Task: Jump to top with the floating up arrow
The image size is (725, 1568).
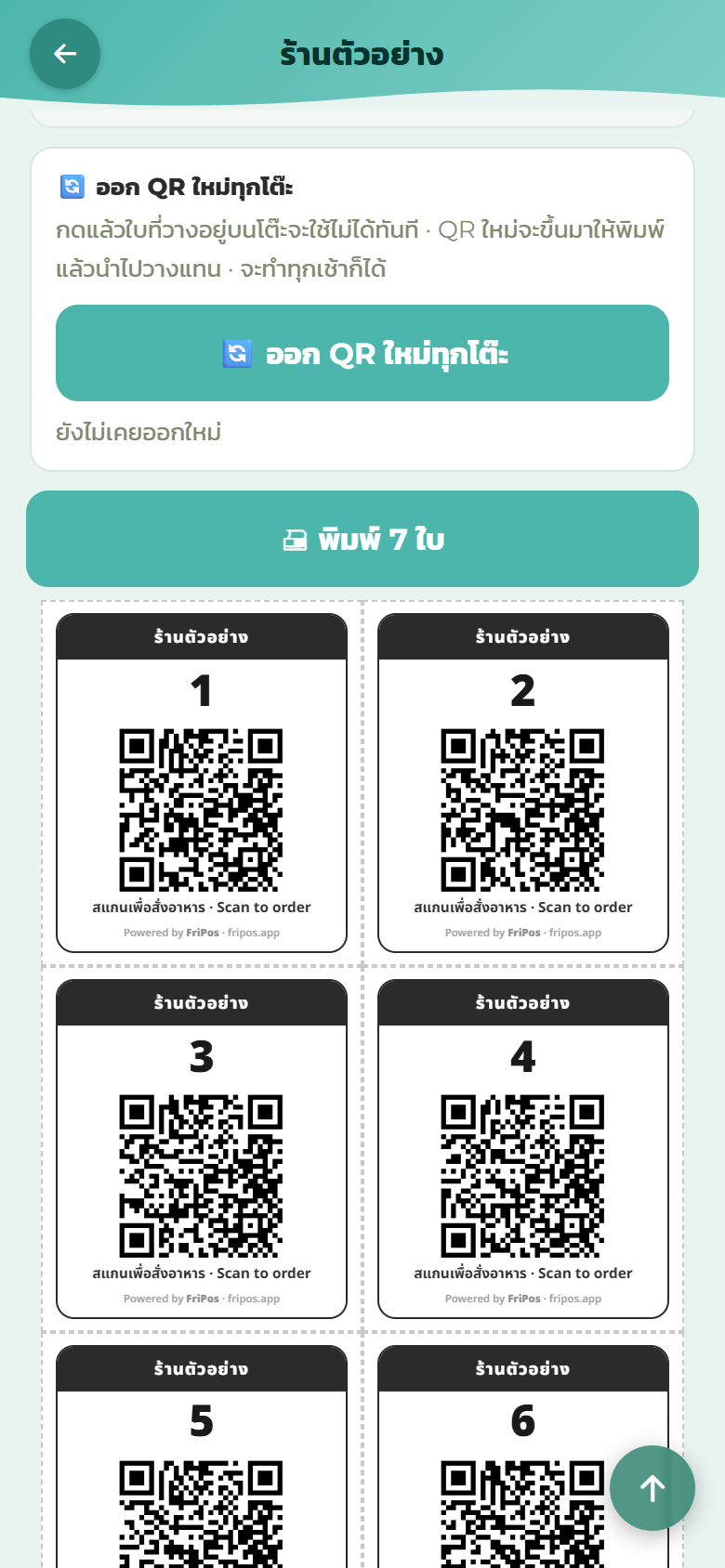Action: 652,1488
